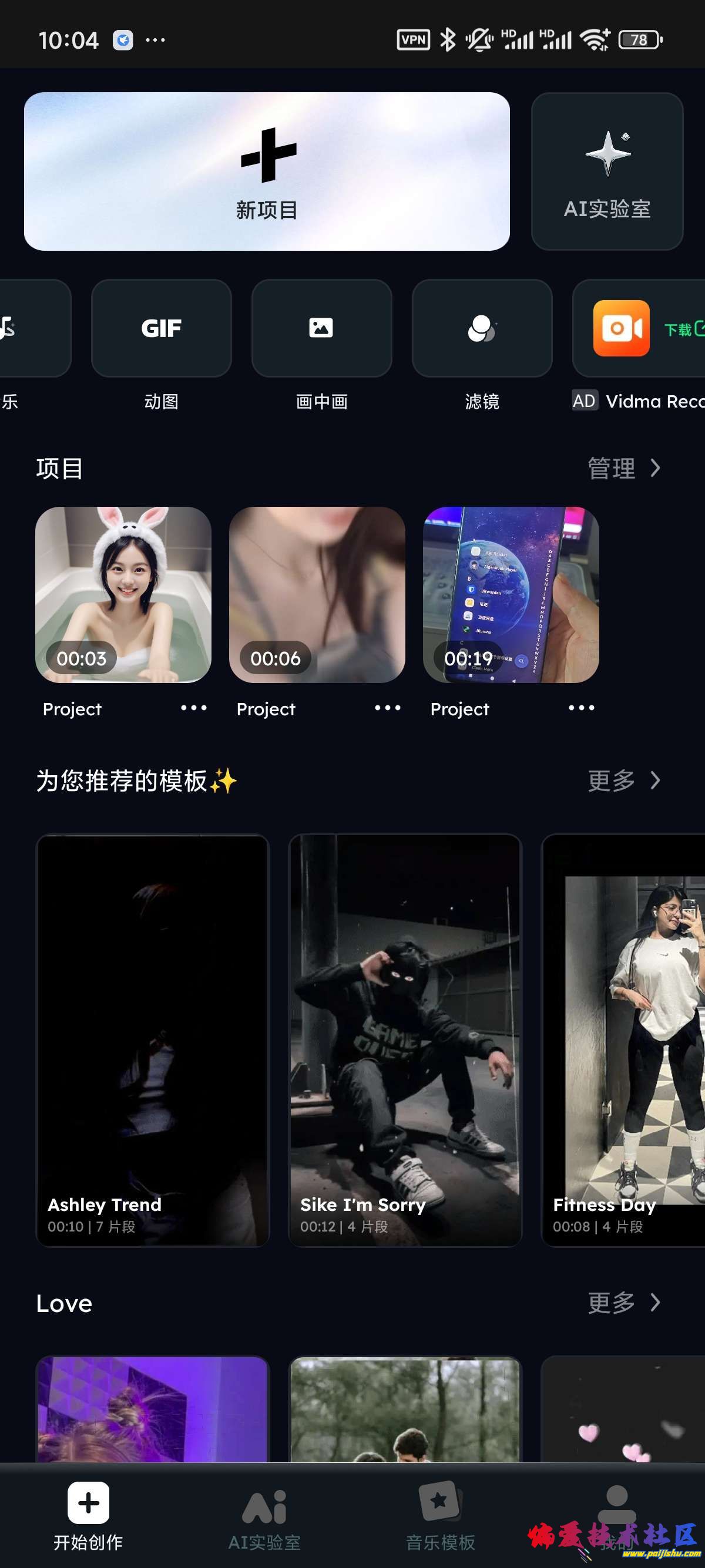Open options menu for the 00:19 project

[x=581, y=708]
